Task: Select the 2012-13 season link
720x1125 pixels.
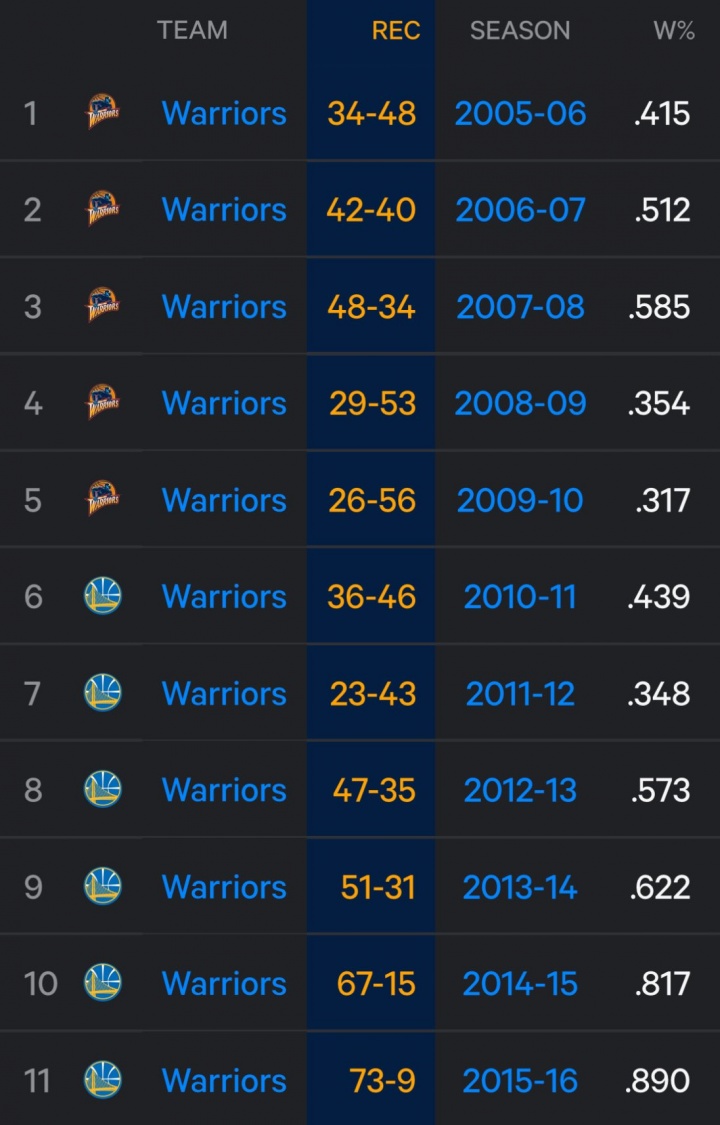Action: pyautogui.click(x=520, y=790)
